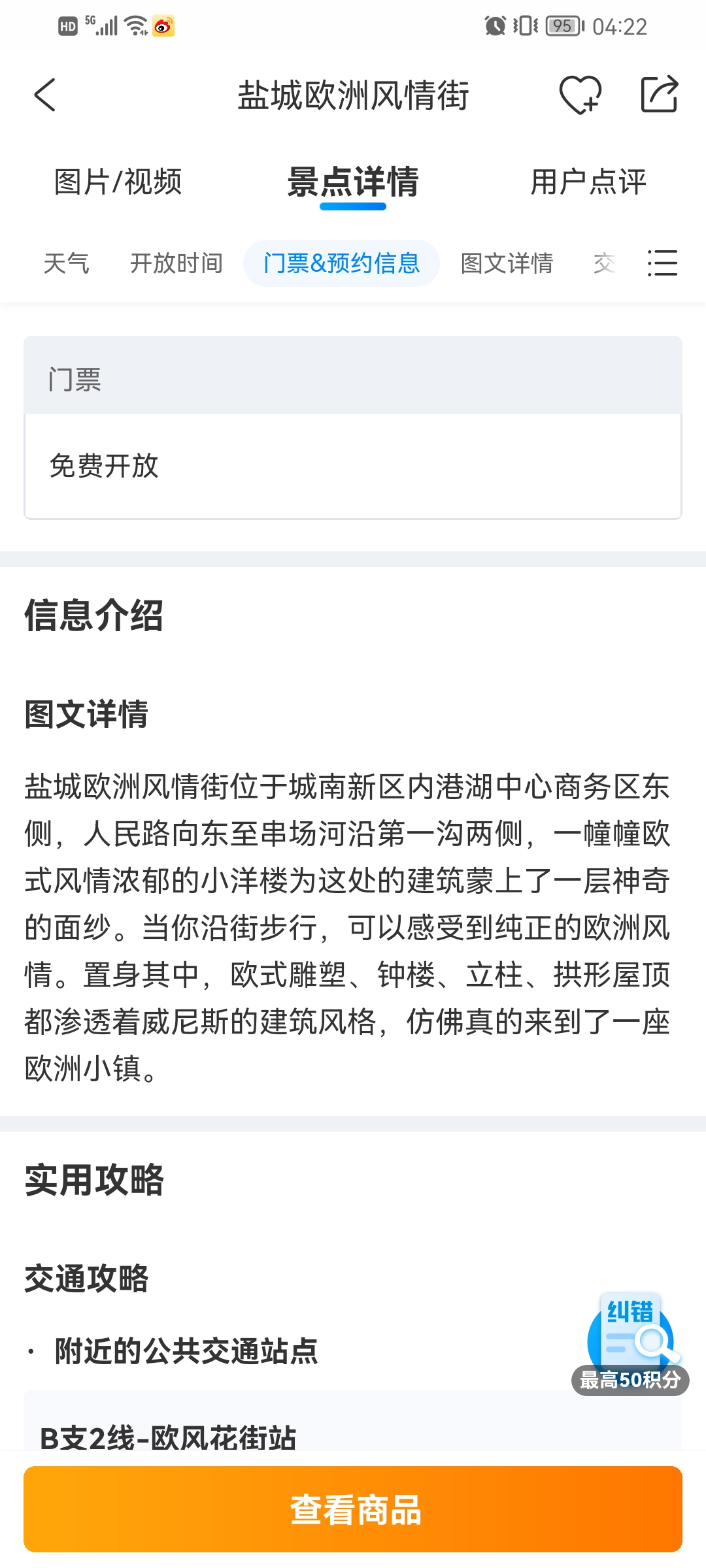
Task: Switch to the 图片/视频 tab
Action: 118,182
